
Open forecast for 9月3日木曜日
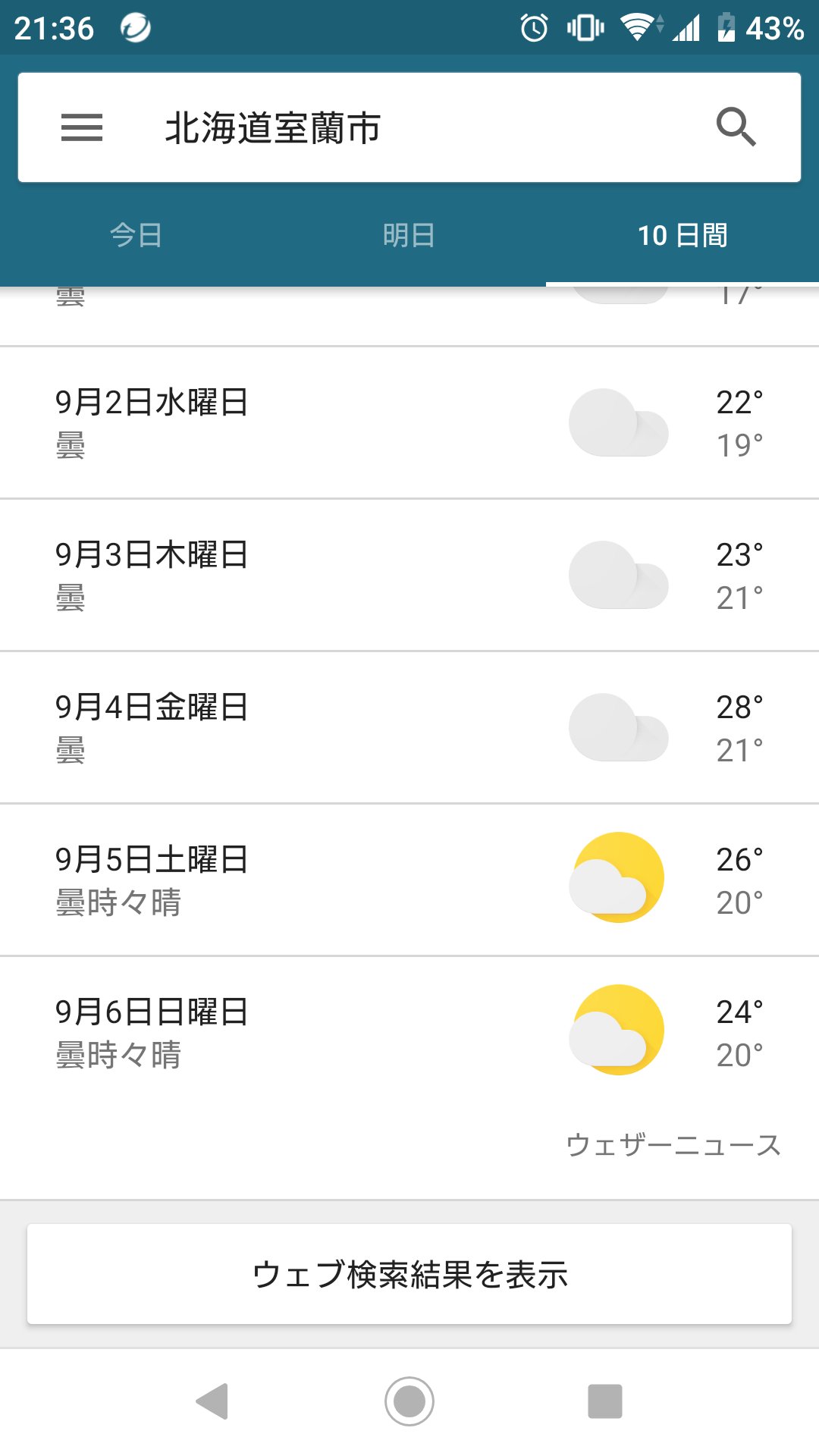coord(409,576)
